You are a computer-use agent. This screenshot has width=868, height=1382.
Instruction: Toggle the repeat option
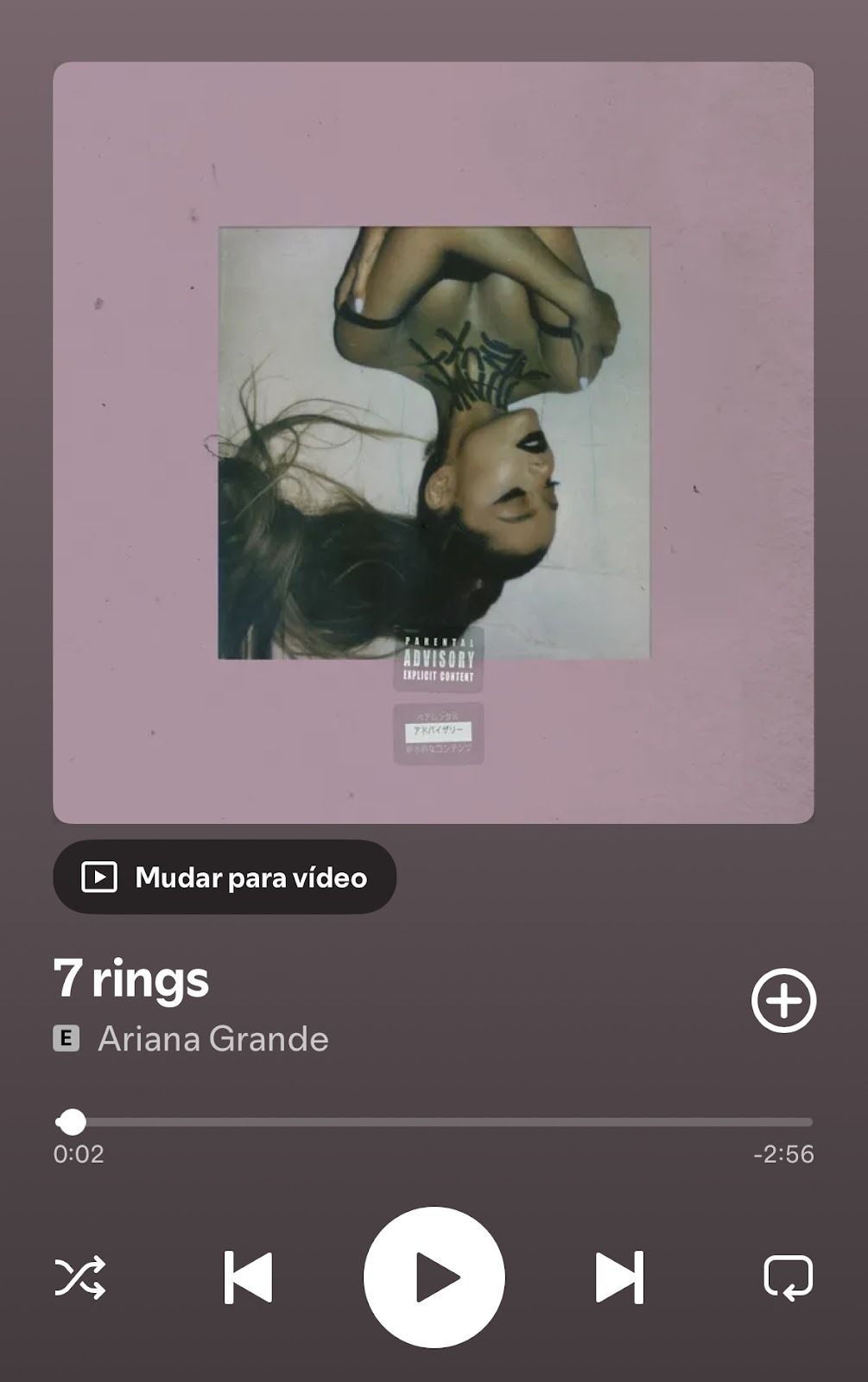[788, 1277]
